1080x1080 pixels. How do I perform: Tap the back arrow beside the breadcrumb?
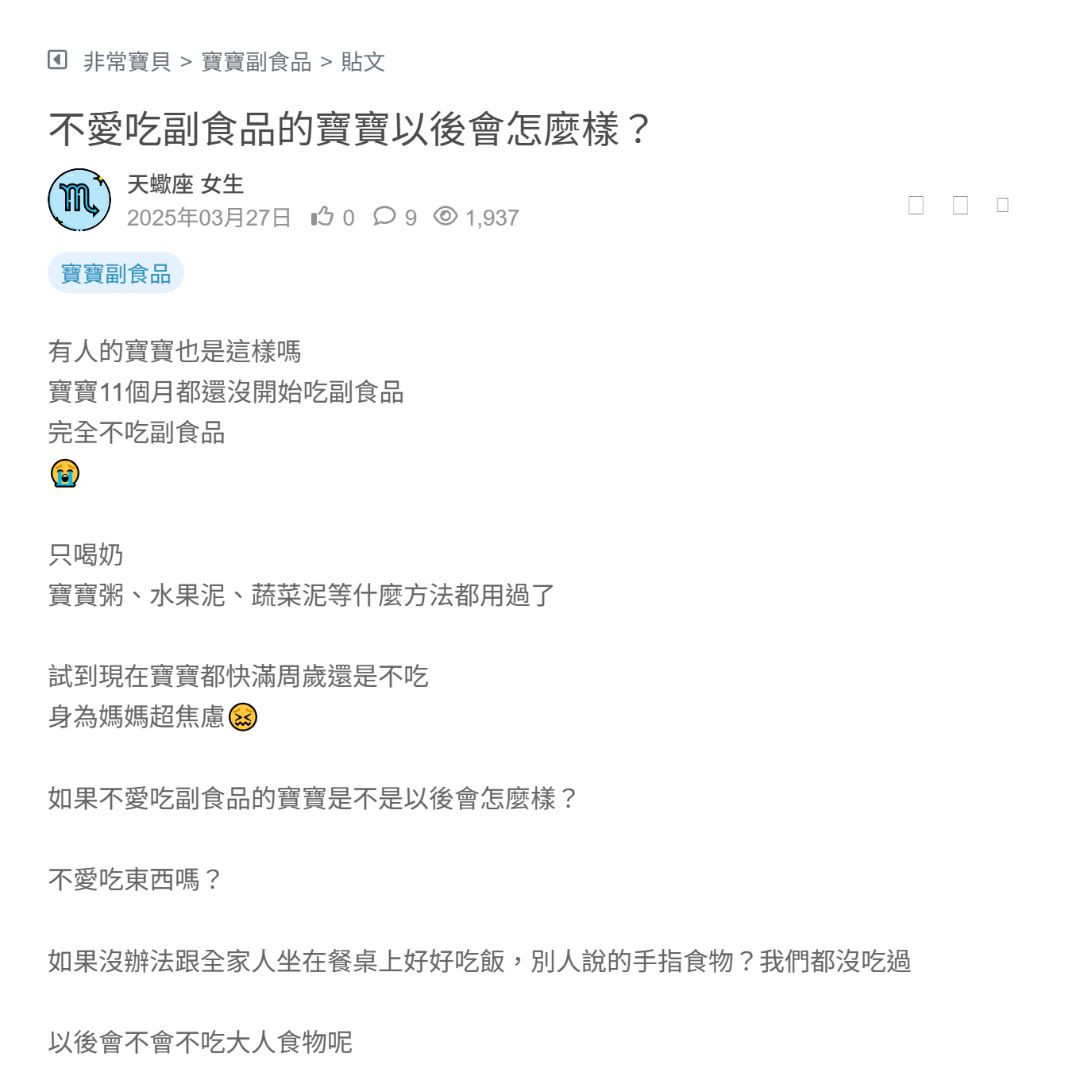coord(57,61)
